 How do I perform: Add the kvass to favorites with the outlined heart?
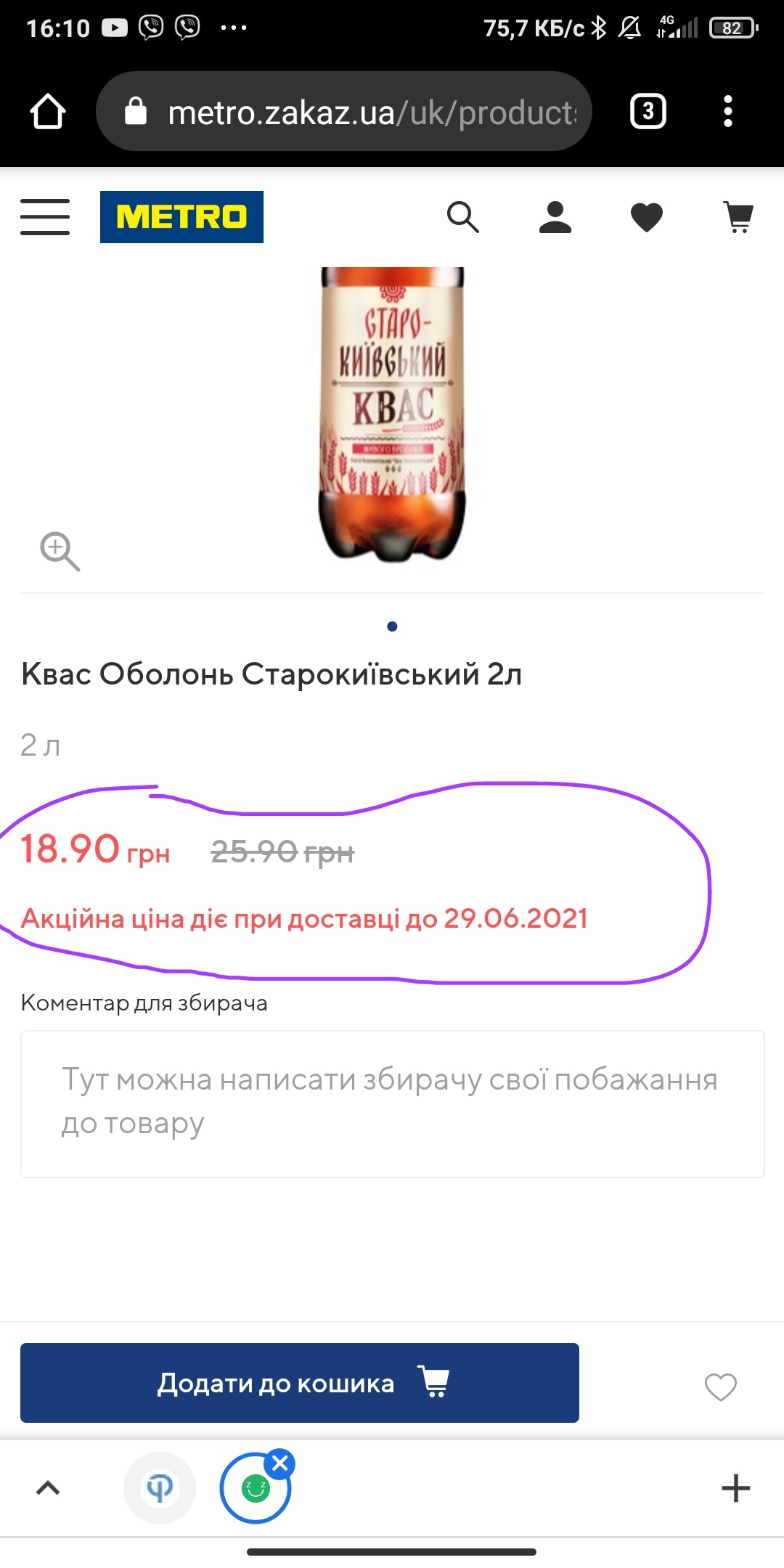720,1387
